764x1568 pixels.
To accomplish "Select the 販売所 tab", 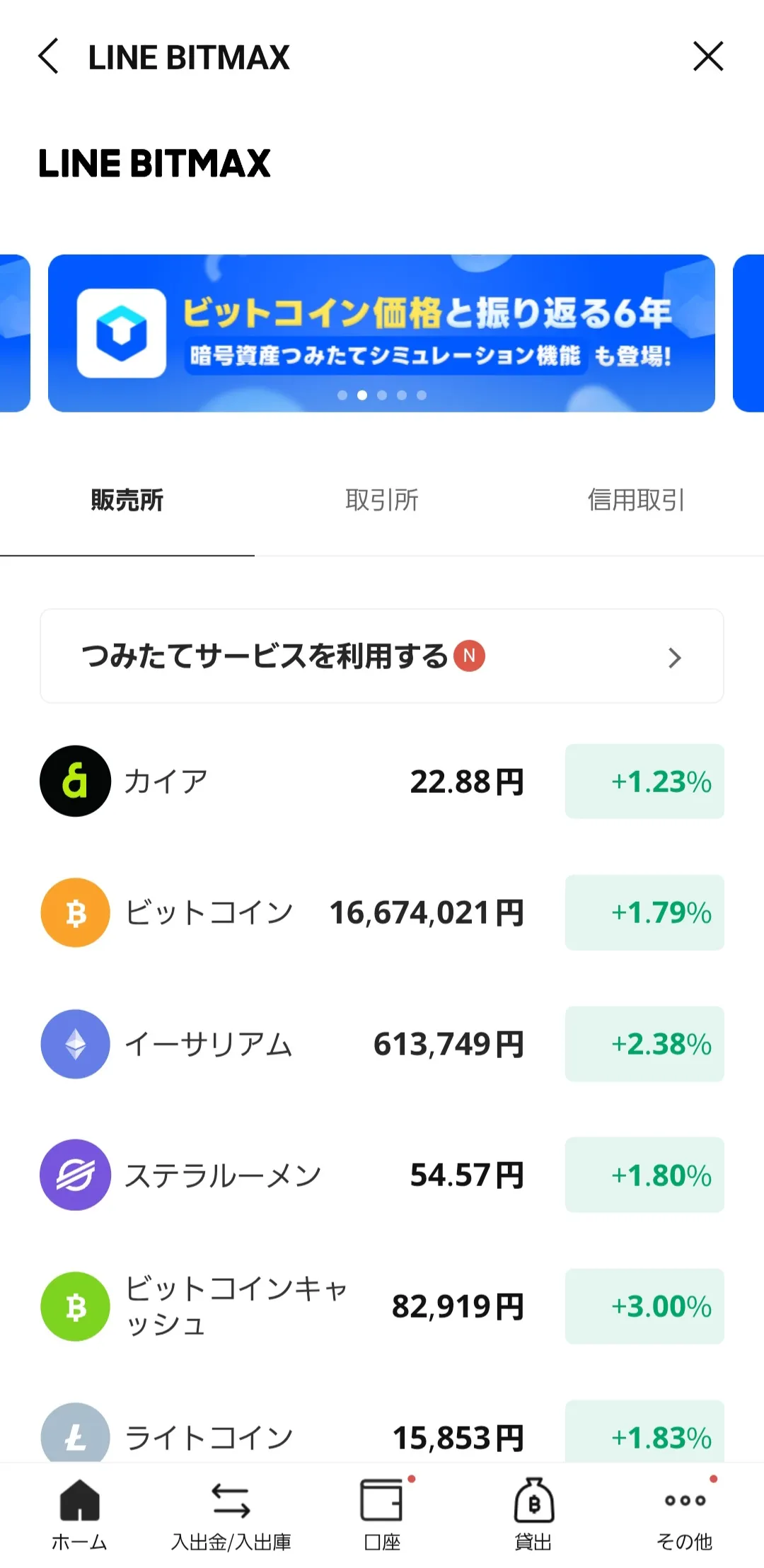I will click(127, 500).
